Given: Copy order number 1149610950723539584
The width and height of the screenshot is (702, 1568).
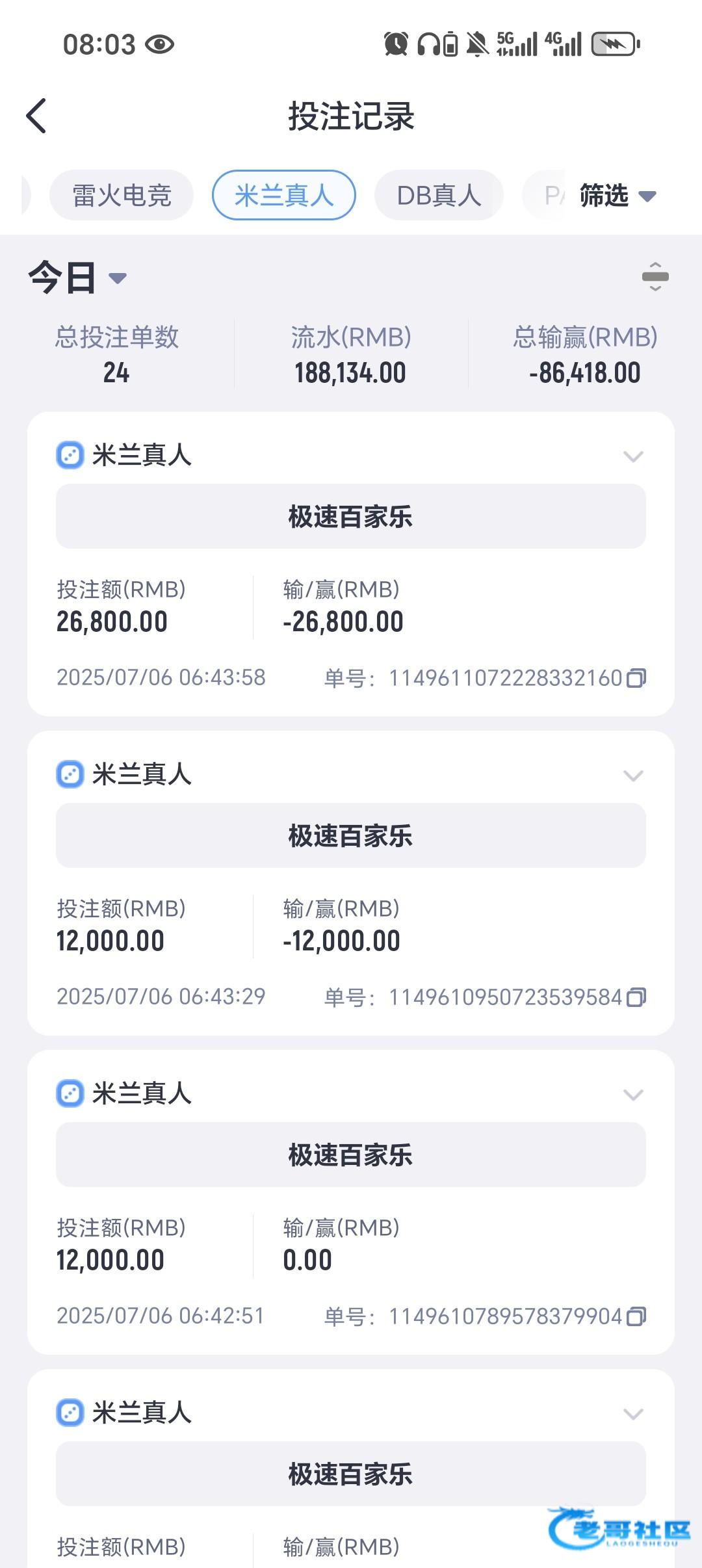Looking at the screenshot, I should (636, 997).
